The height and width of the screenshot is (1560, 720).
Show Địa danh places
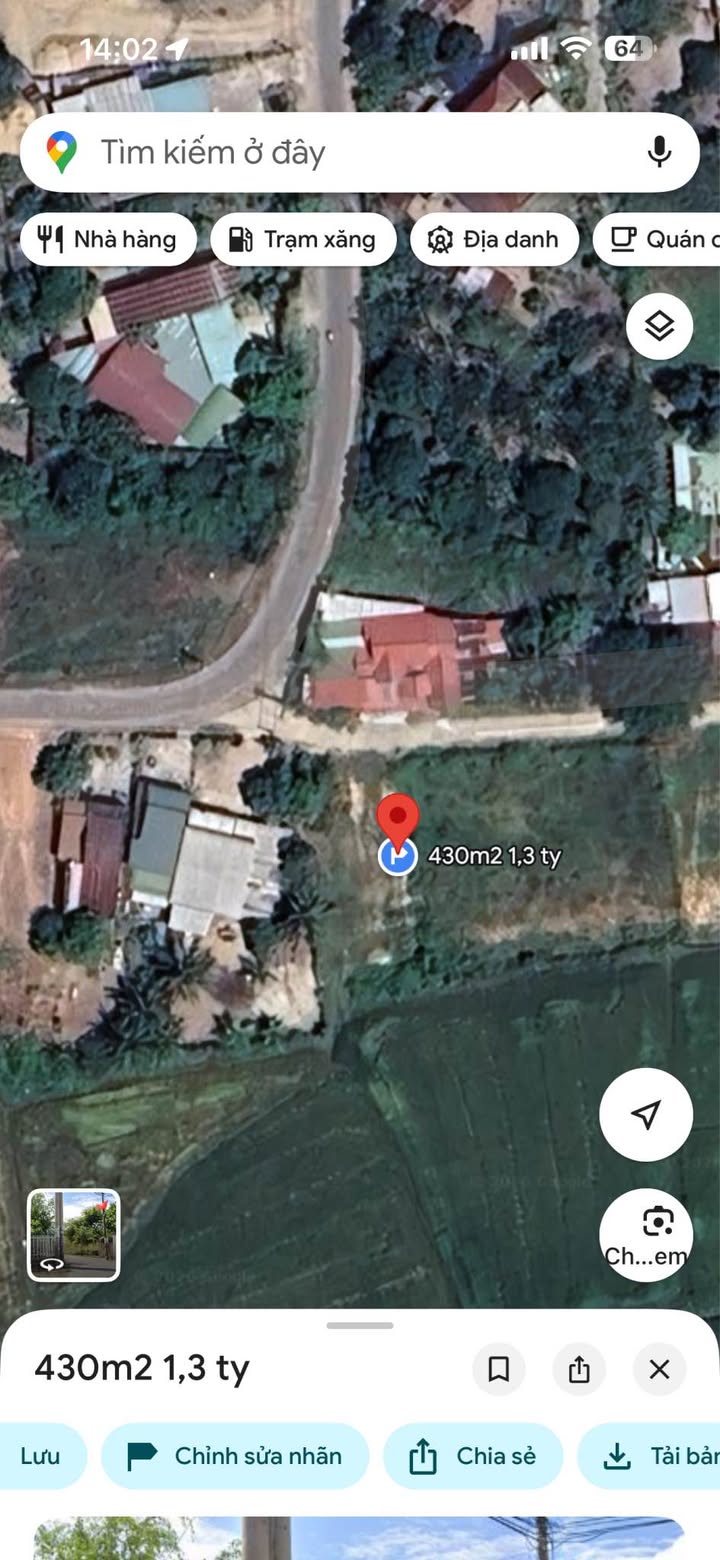(494, 240)
